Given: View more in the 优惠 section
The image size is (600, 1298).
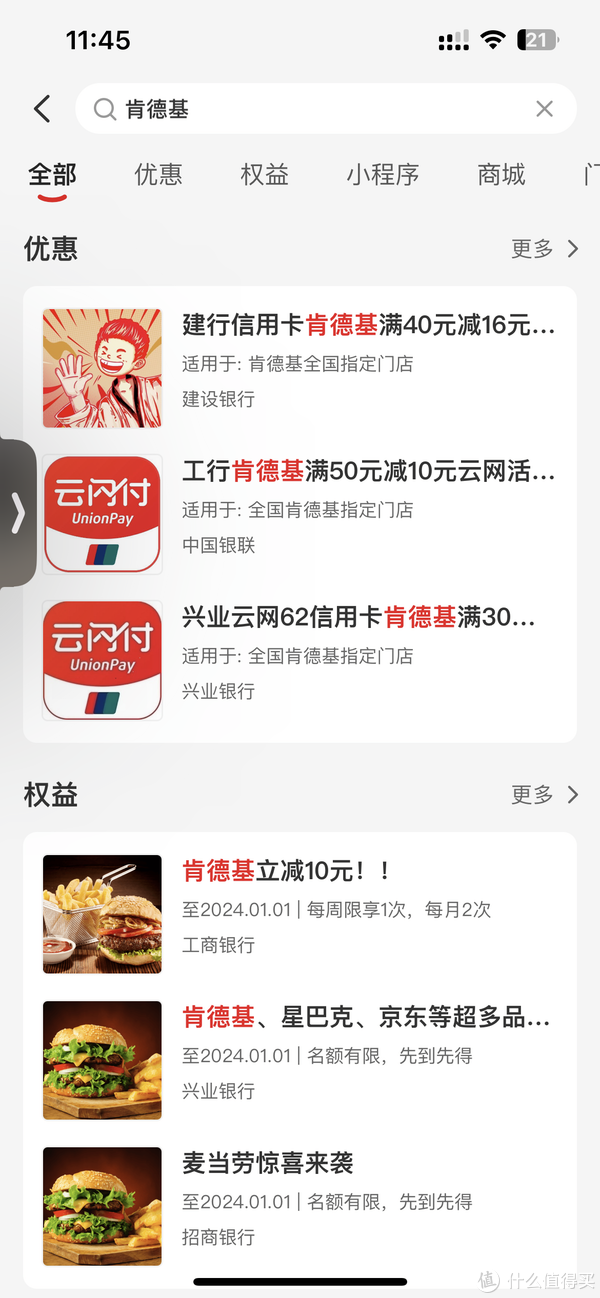Looking at the screenshot, I should [545, 249].
